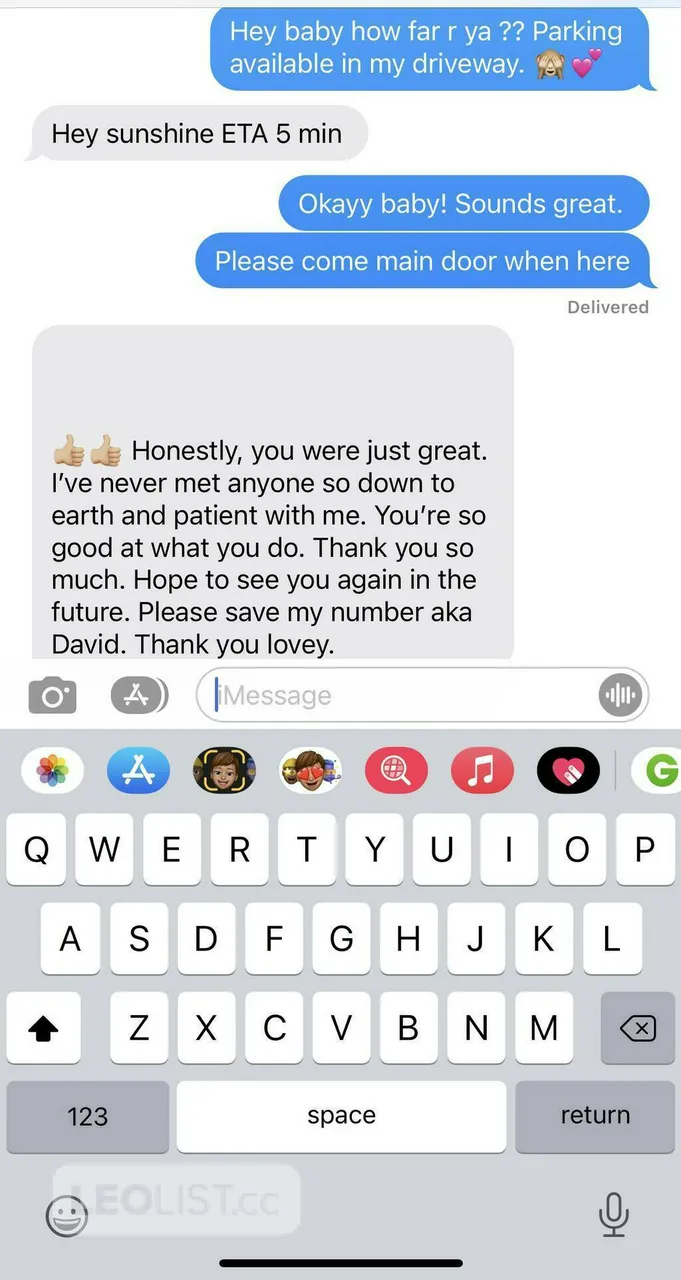Open the camera icon beside message field
The height and width of the screenshot is (1280, 681).
click(x=53, y=695)
